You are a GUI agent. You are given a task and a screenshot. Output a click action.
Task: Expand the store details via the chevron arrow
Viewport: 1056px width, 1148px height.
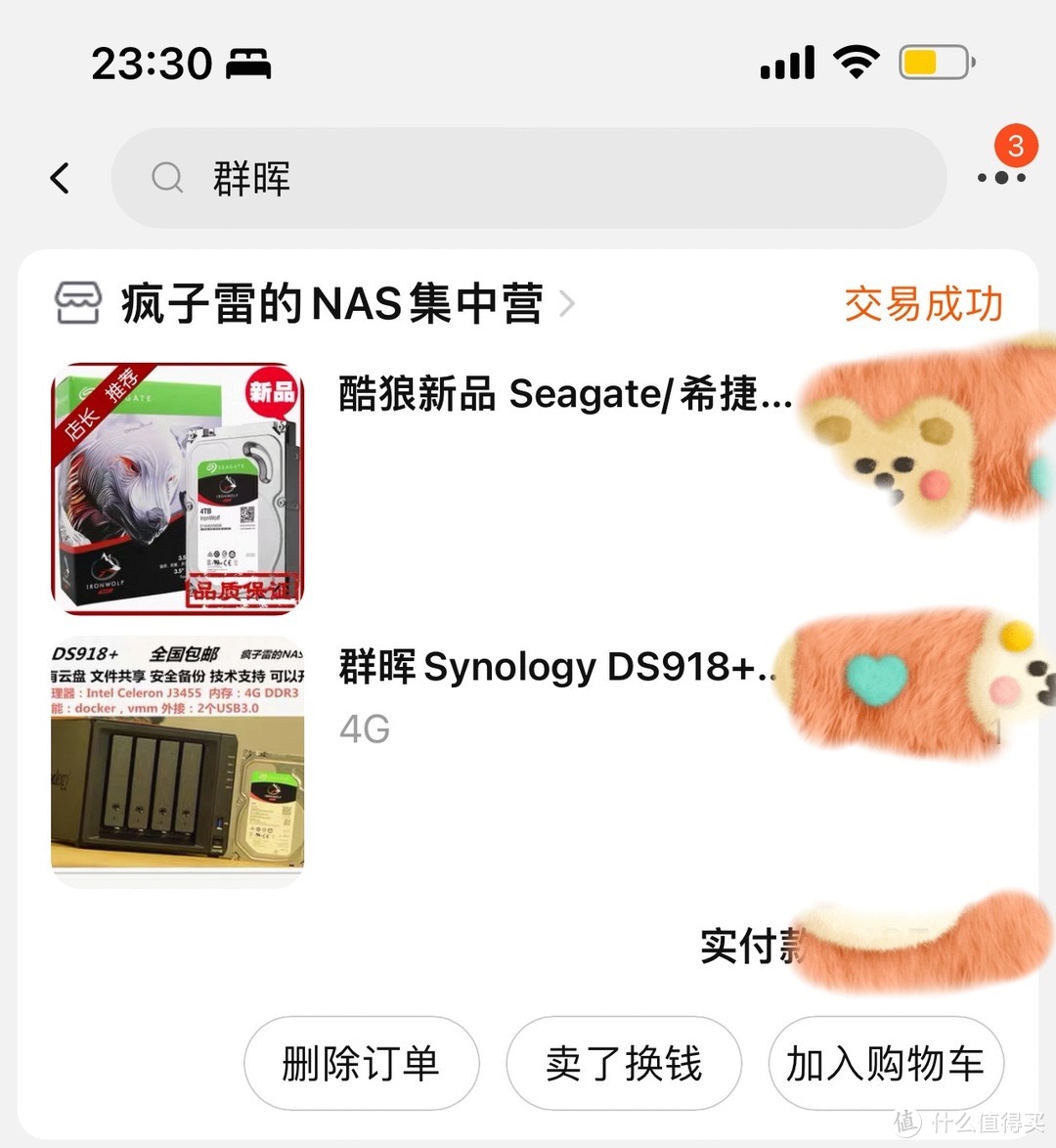pyautogui.click(x=565, y=304)
